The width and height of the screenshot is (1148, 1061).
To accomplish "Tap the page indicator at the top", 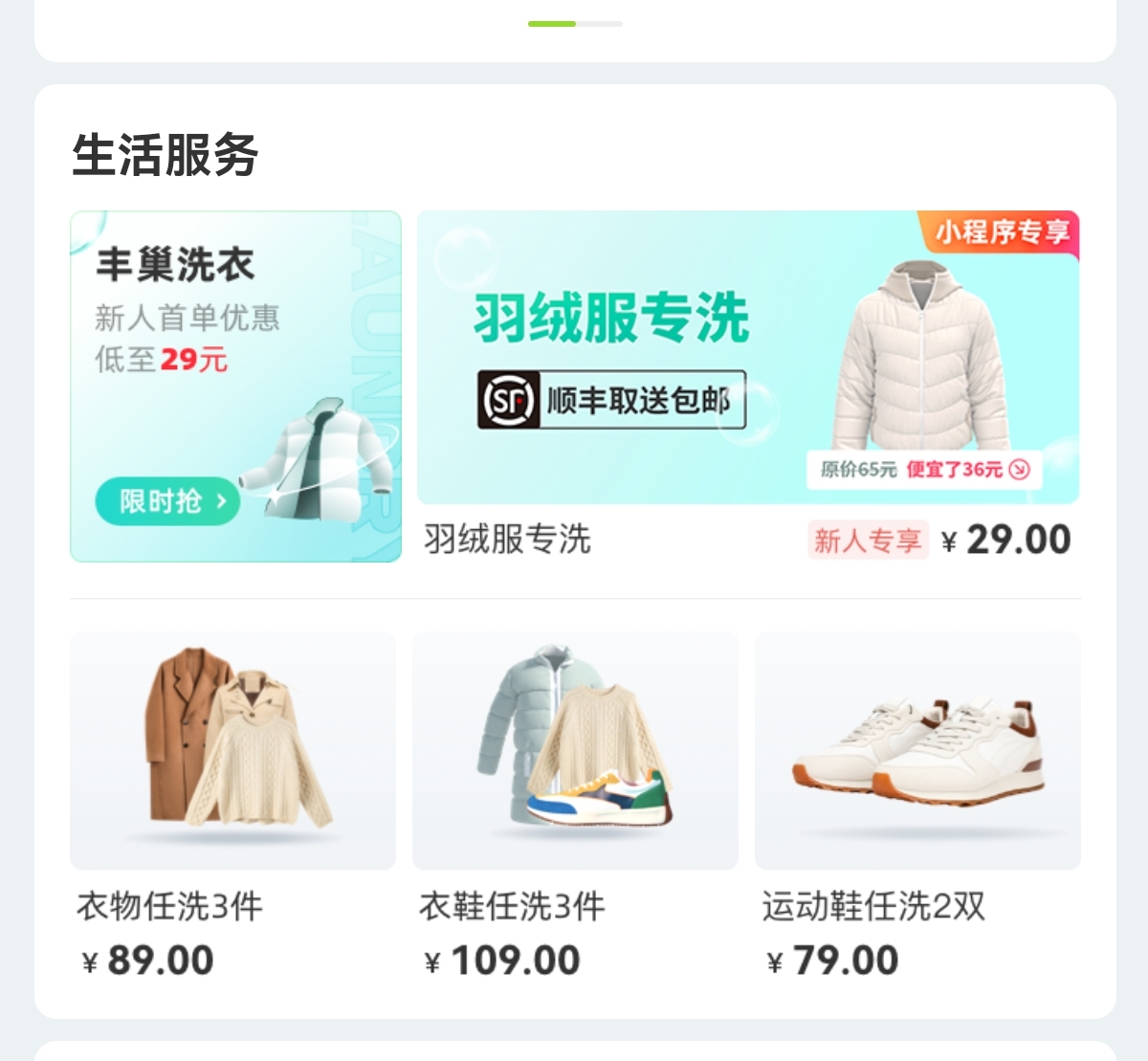I will pos(574,24).
